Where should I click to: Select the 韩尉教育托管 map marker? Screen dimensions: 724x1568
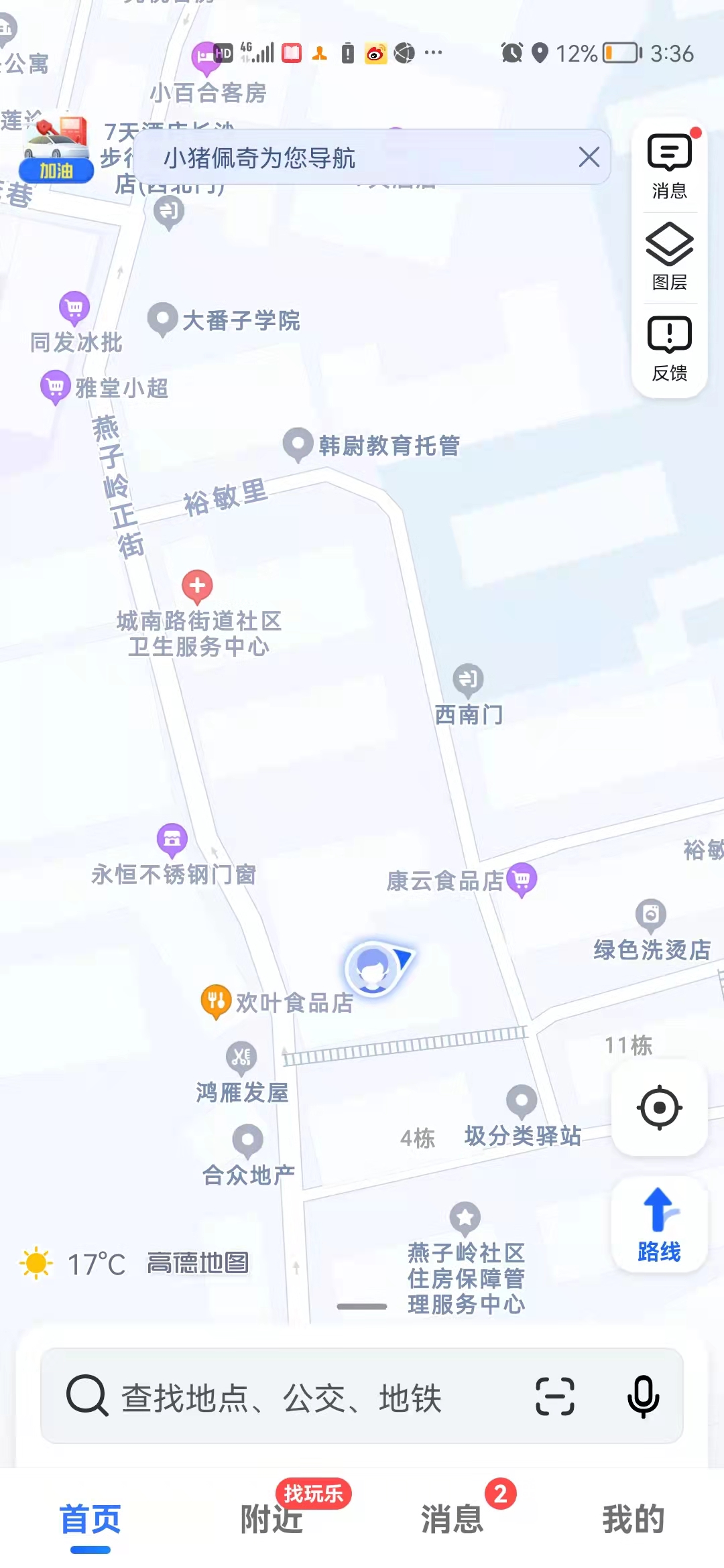(x=298, y=444)
